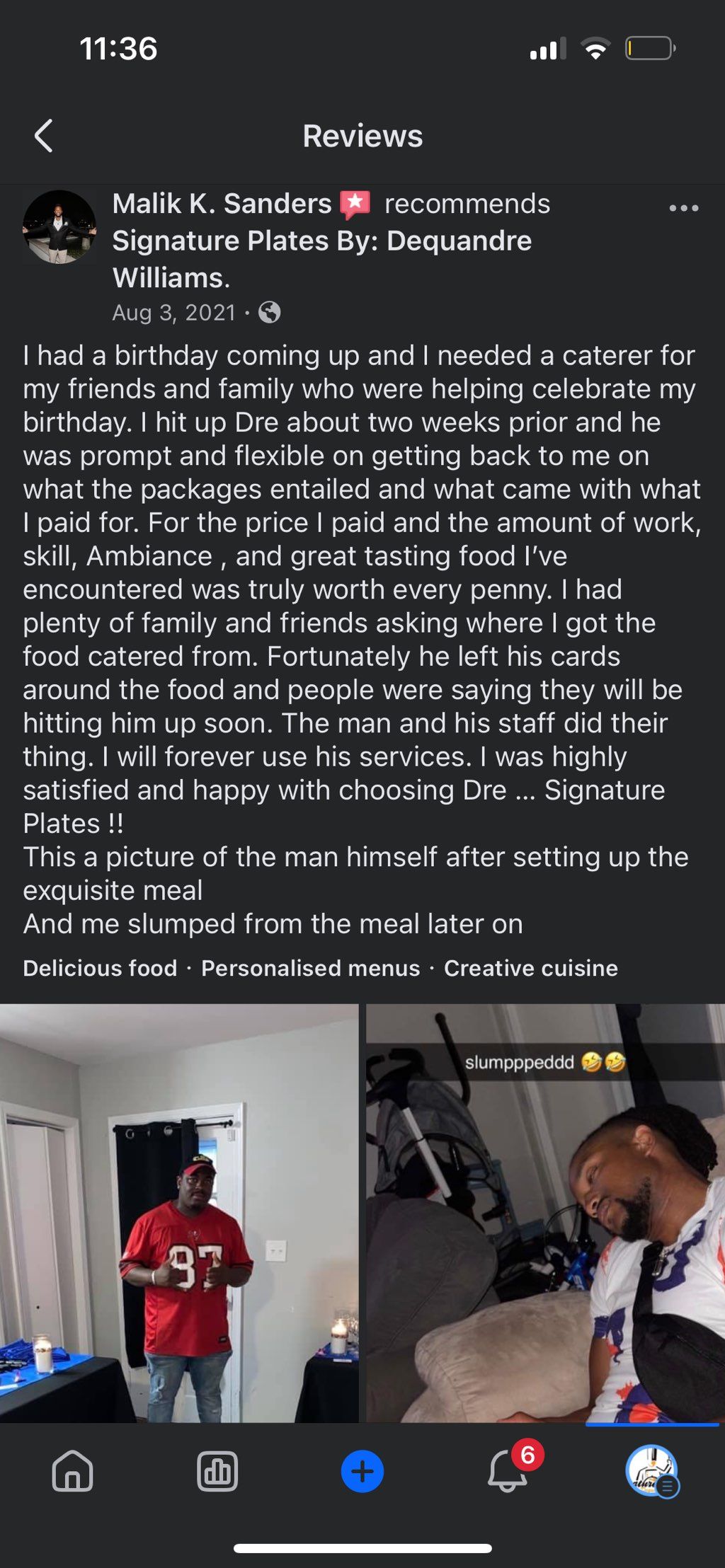Open the three-dot menu on Malik's review

coord(683,208)
